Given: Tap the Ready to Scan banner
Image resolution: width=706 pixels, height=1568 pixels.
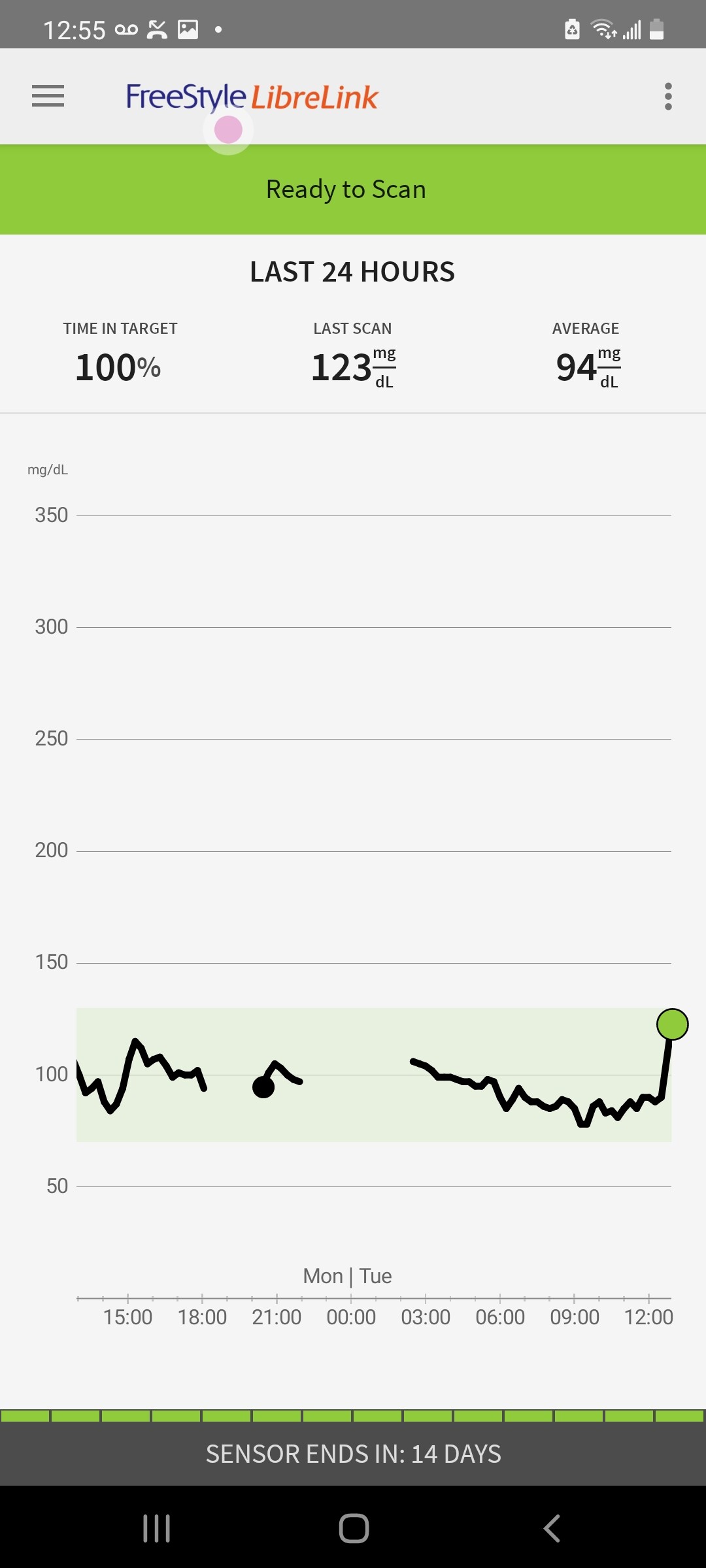Looking at the screenshot, I should pos(353,189).
